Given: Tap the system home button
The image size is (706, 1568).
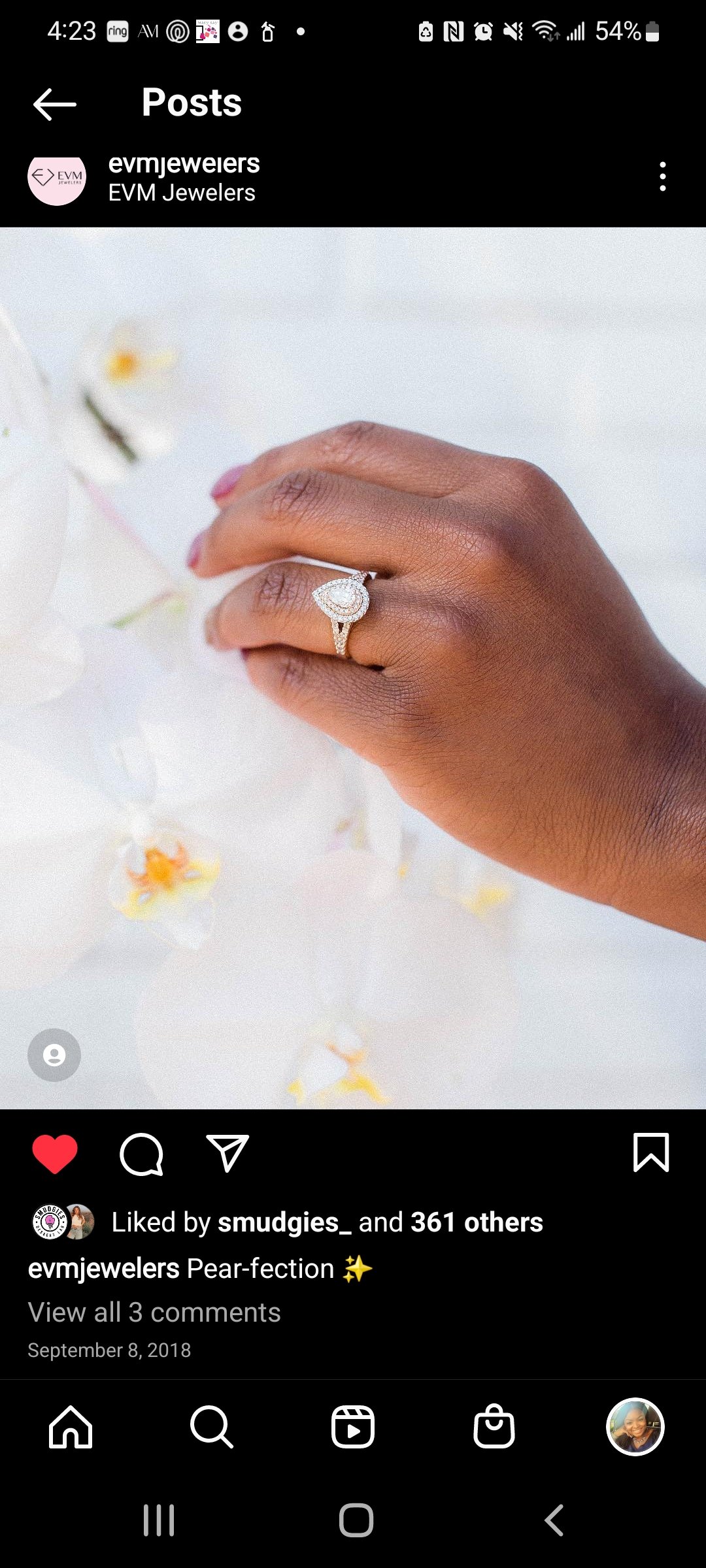Looking at the screenshot, I should tap(356, 1520).
